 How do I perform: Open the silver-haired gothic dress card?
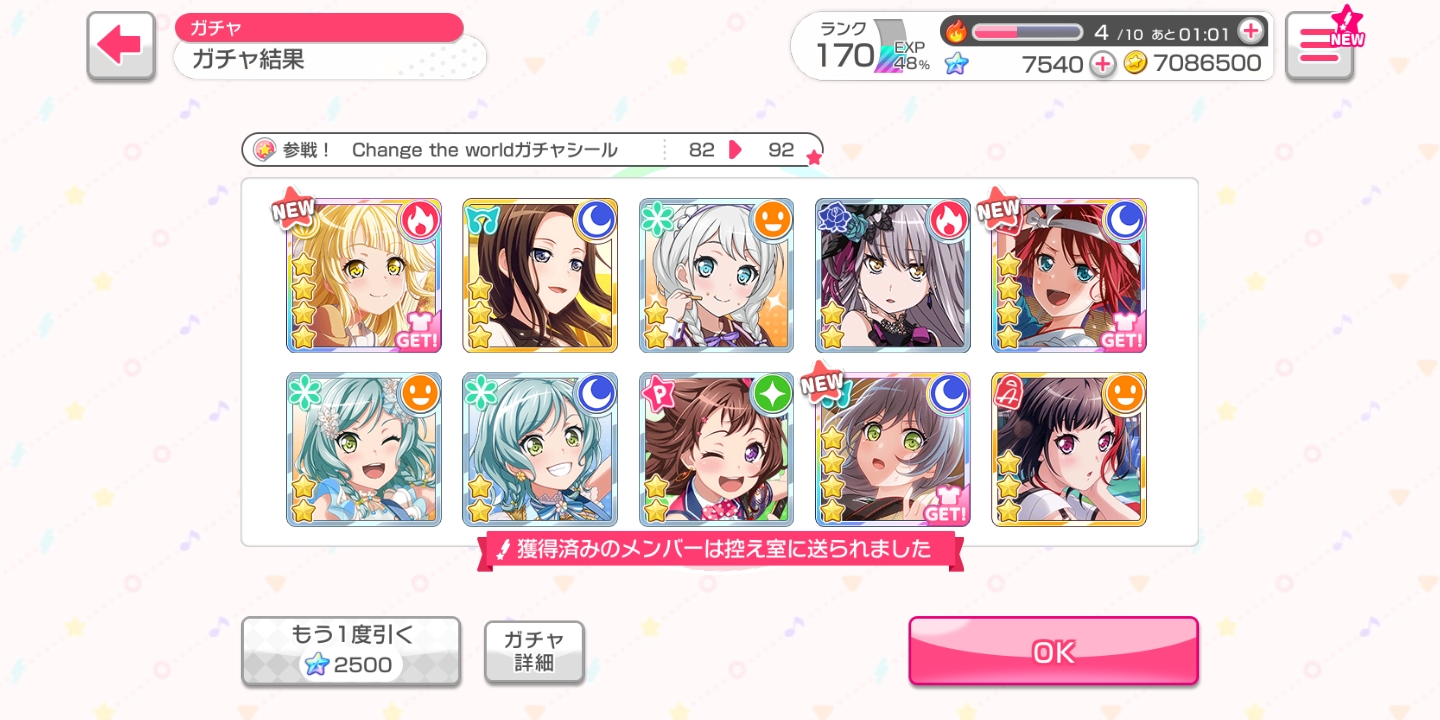pyautogui.click(x=892, y=275)
